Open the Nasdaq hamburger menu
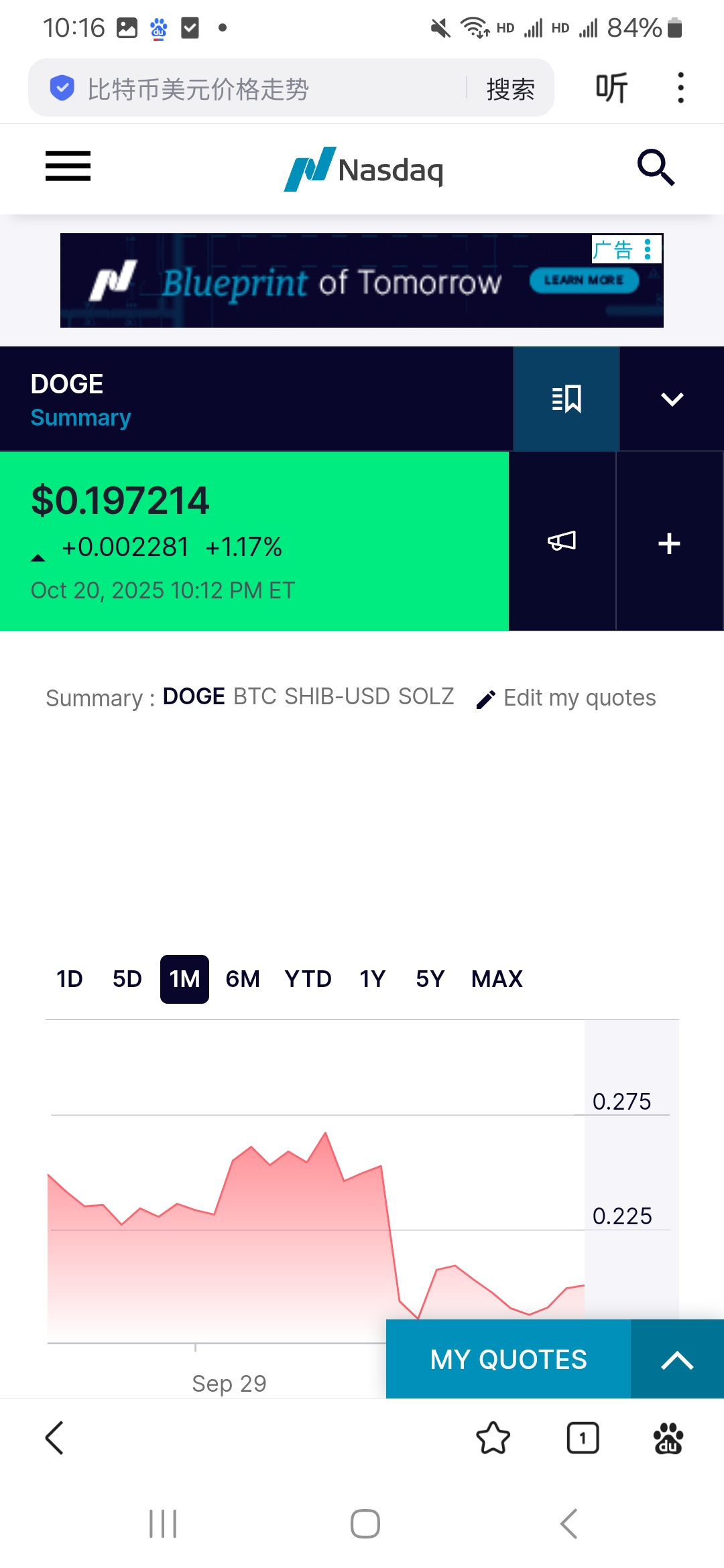This screenshot has width=724, height=1568. pyautogui.click(x=68, y=166)
